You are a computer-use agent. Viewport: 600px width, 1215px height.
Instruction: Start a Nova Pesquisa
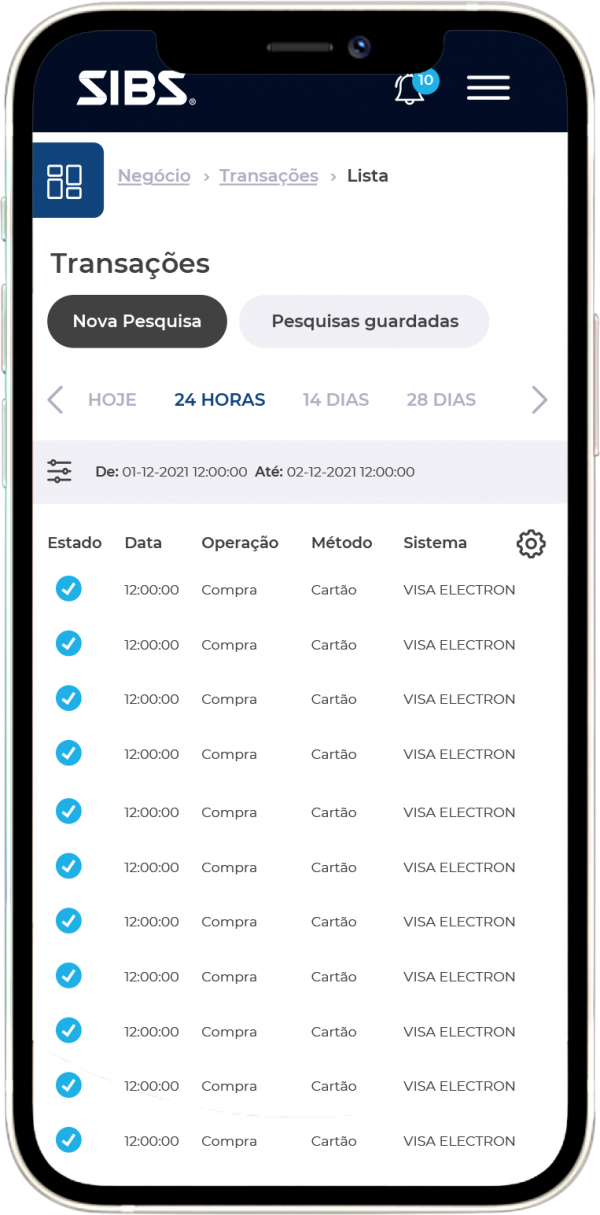pos(137,322)
